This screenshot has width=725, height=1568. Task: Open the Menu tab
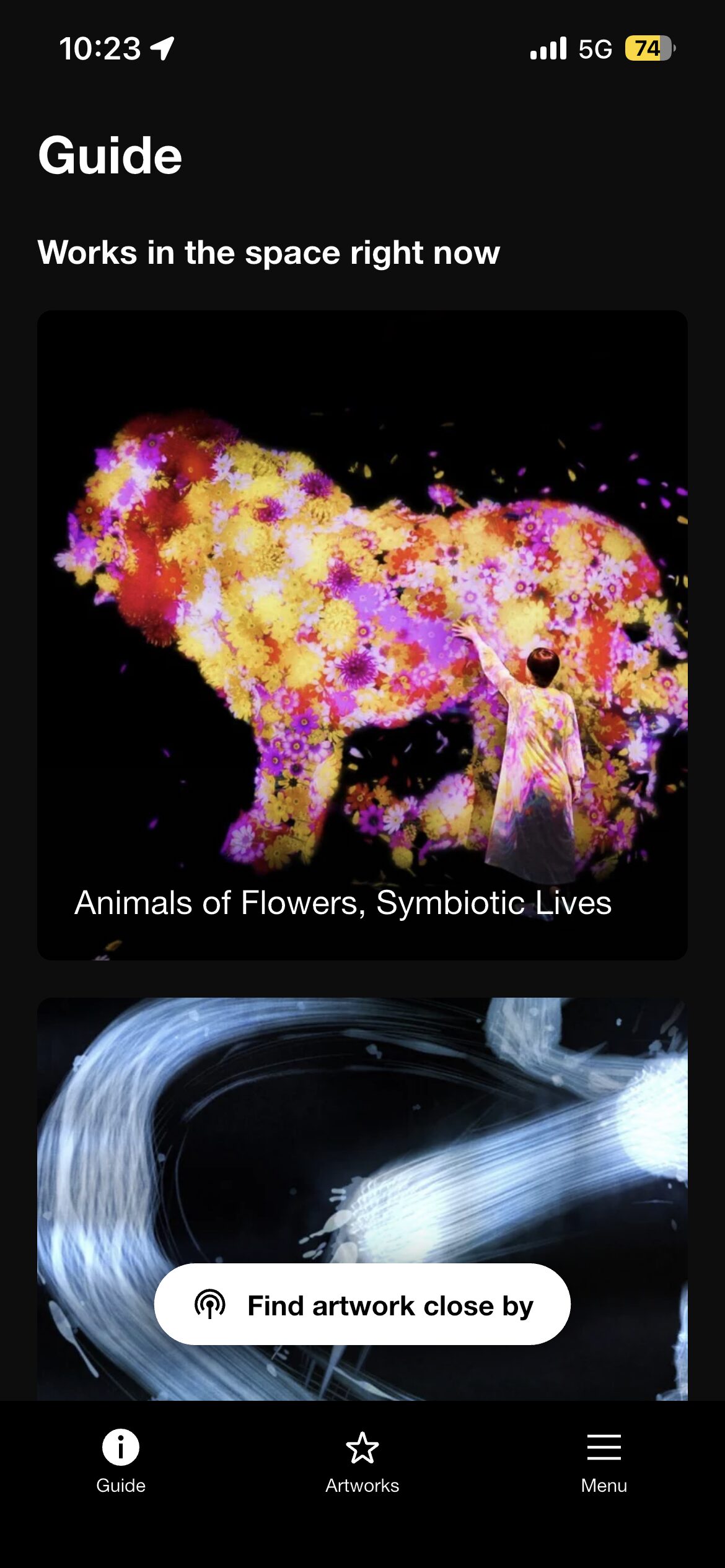pyautogui.click(x=604, y=1461)
